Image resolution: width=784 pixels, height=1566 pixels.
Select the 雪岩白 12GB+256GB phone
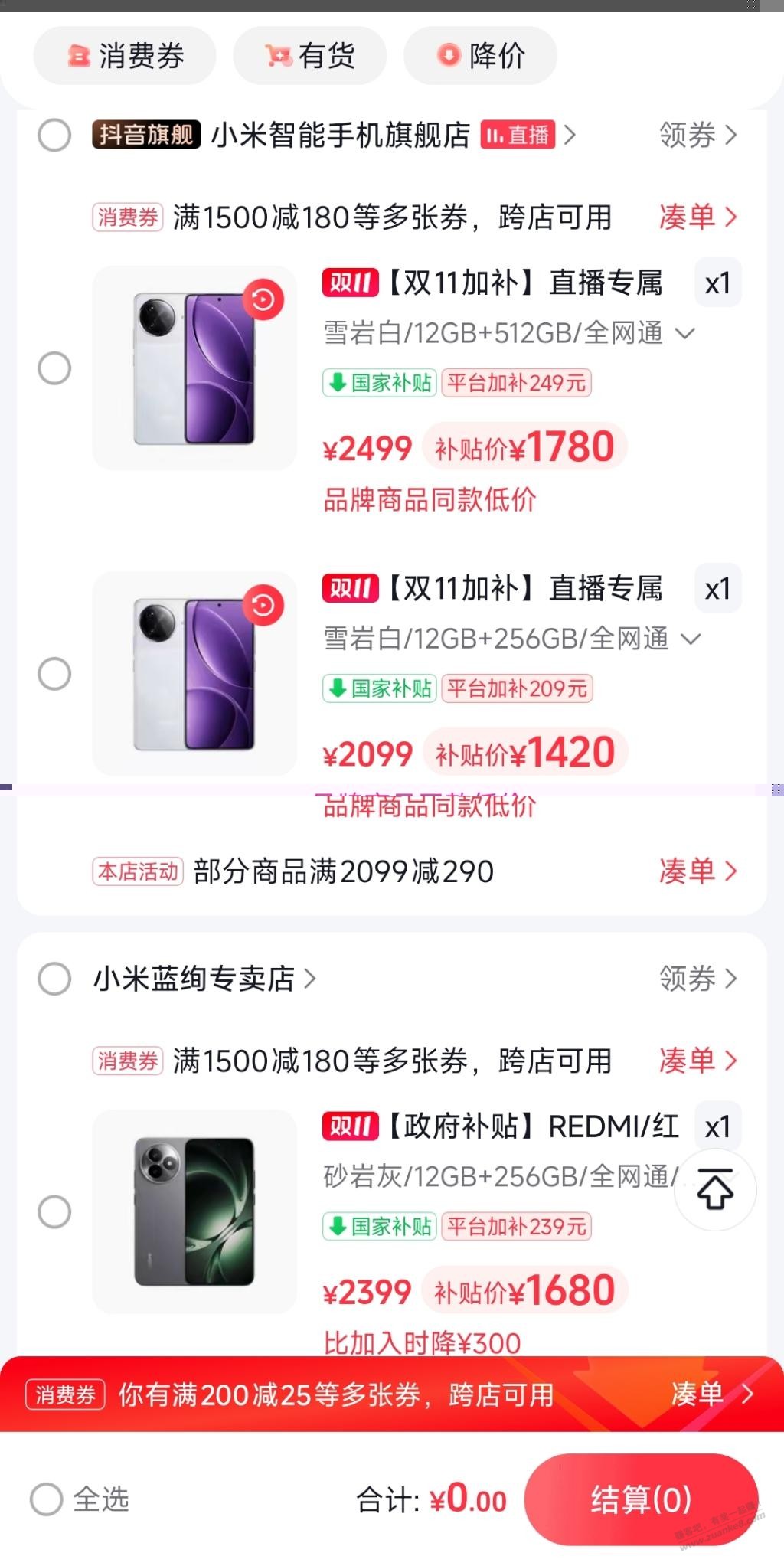point(54,674)
